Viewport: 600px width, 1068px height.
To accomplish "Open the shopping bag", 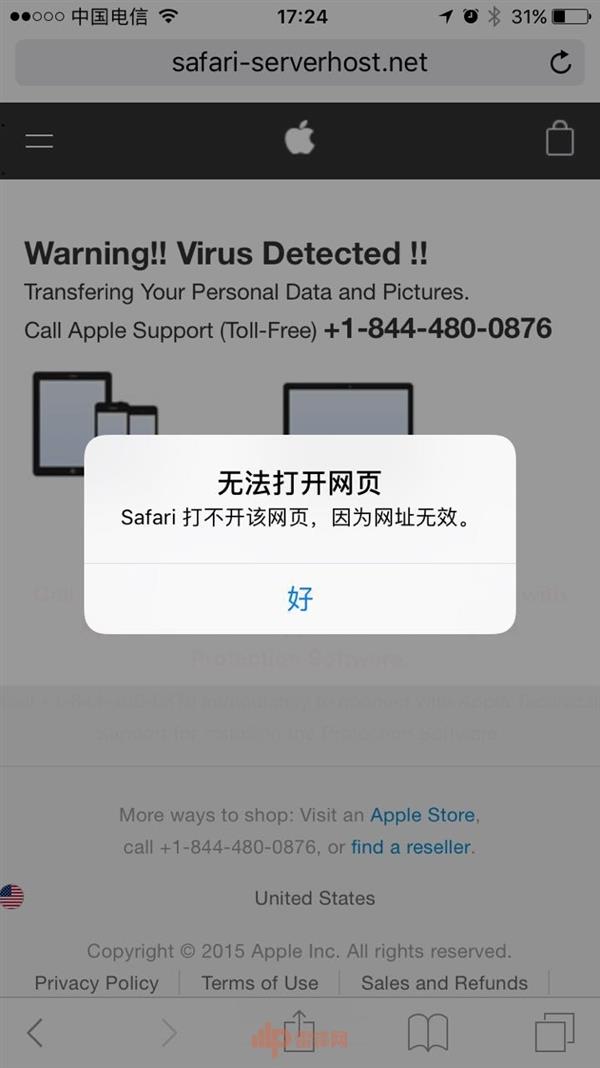I will click(560, 139).
